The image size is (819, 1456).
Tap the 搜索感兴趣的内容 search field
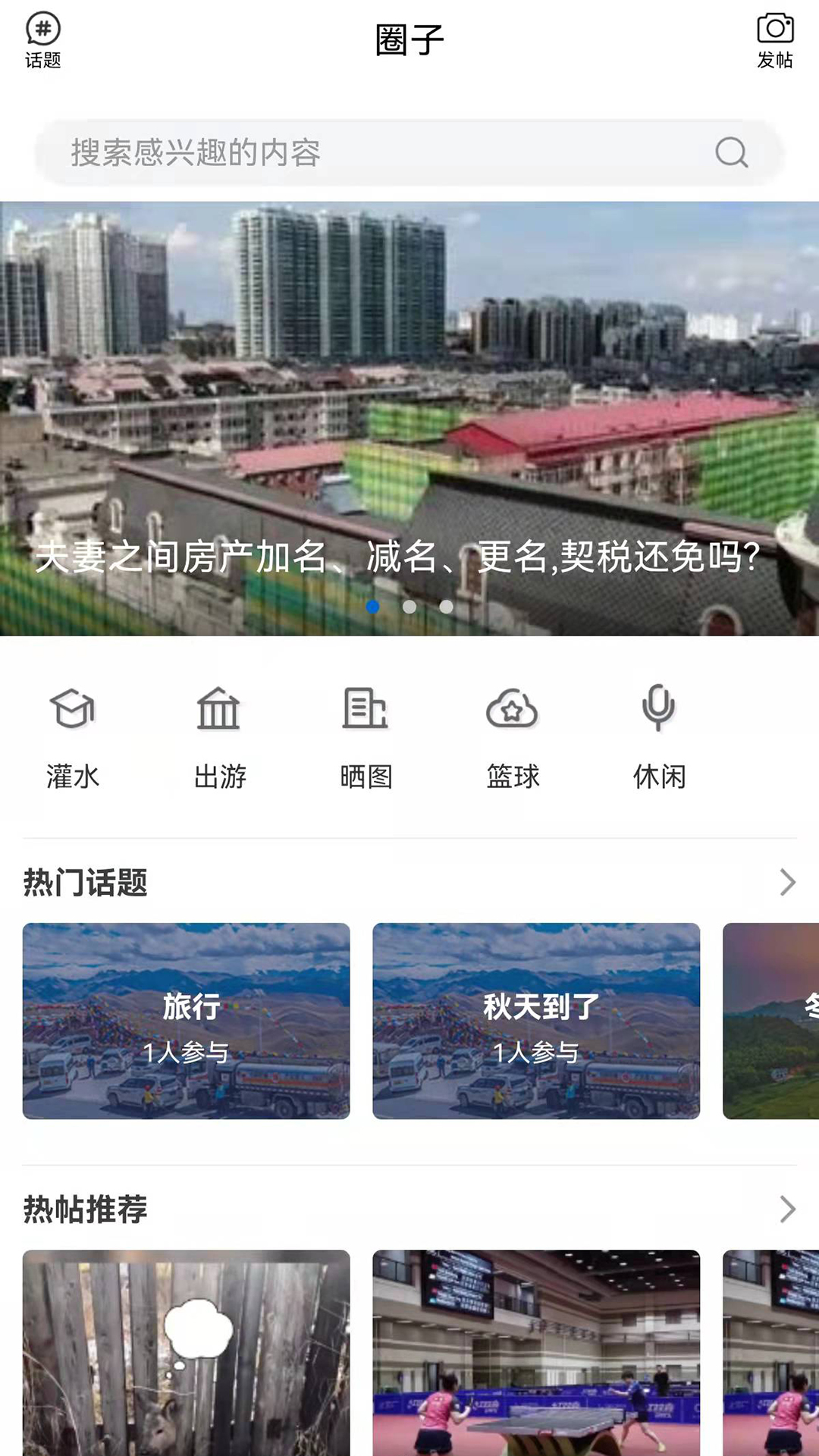(x=364, y=152)
